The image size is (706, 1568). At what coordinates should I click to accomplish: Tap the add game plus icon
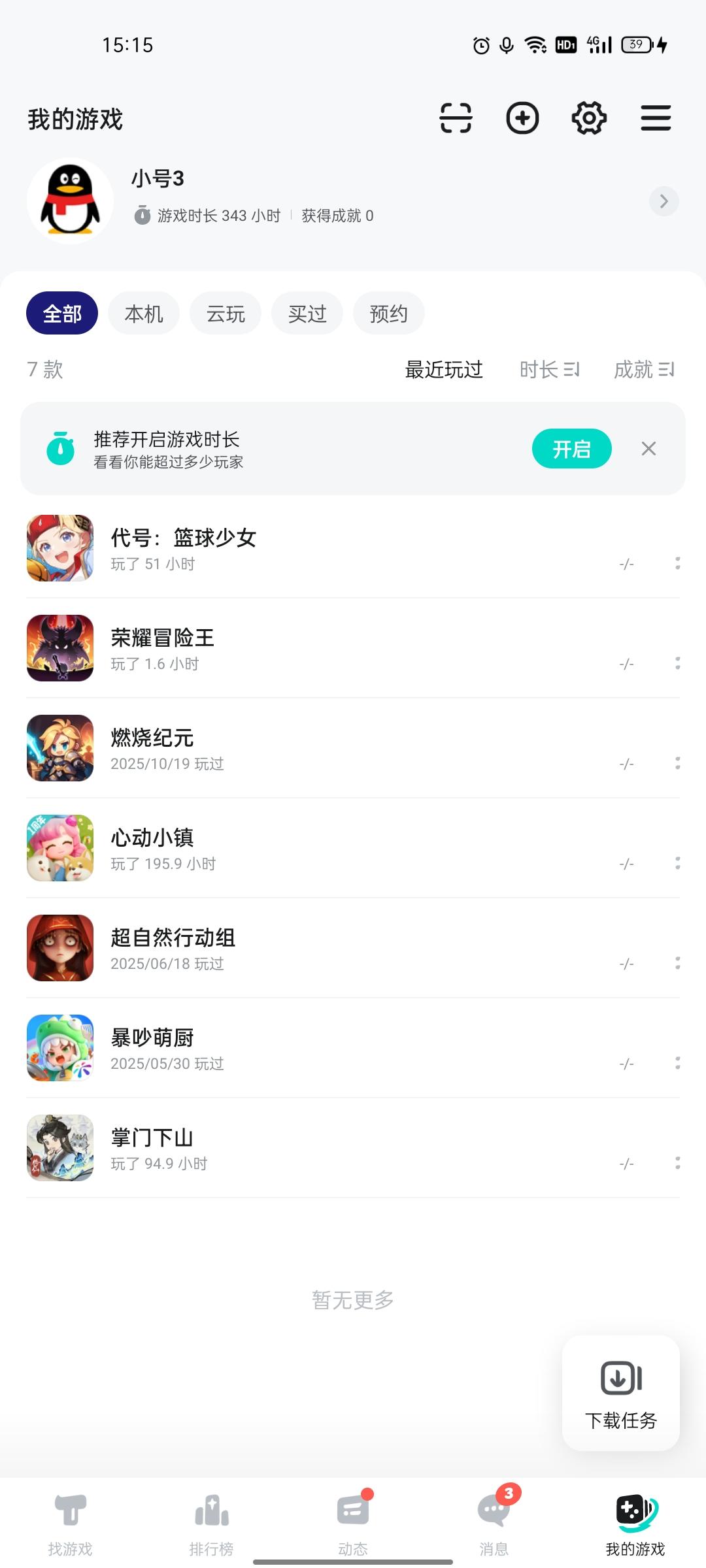point(522,118)
